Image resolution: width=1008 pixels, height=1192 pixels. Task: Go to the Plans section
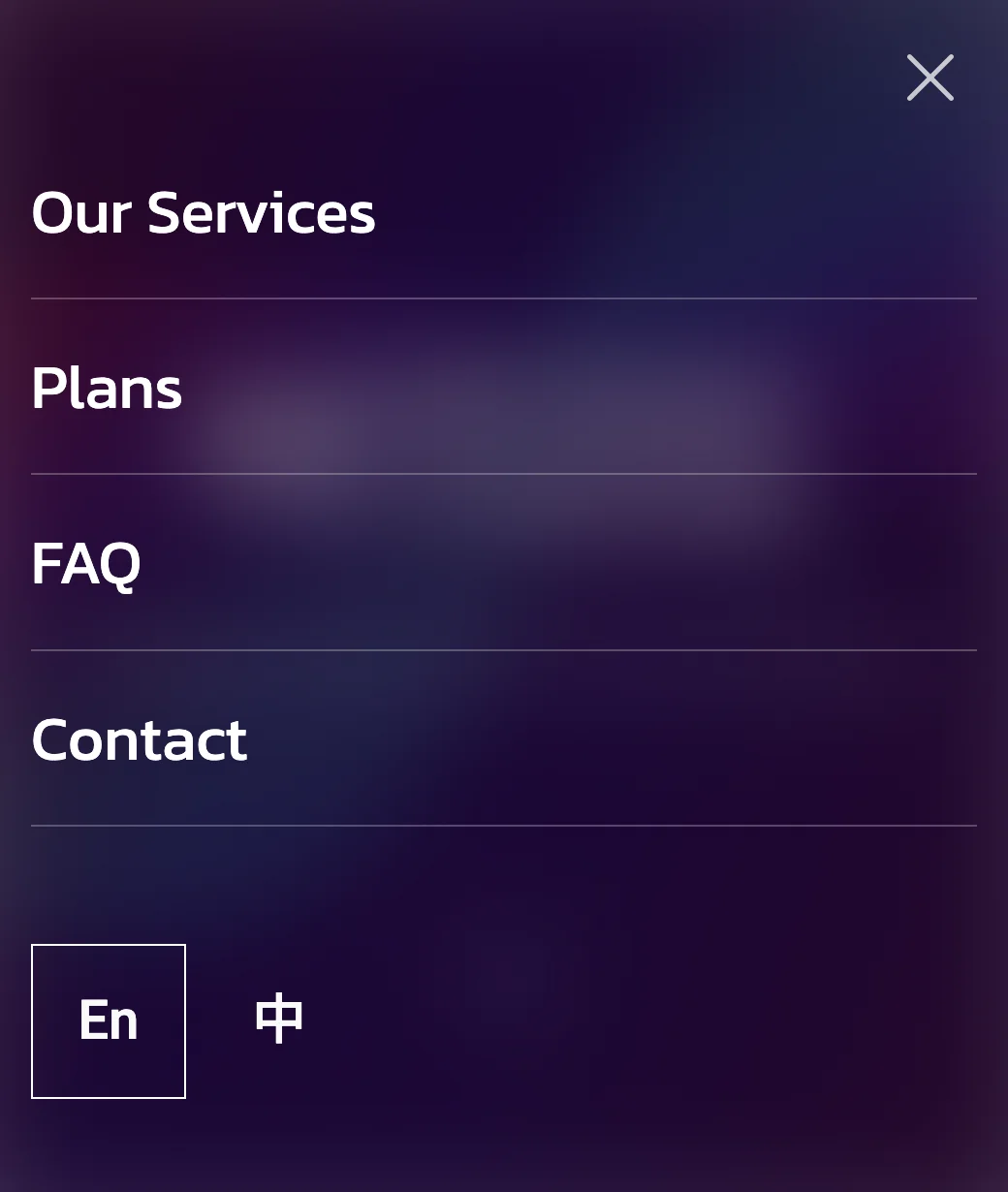(x=108, y=389)
